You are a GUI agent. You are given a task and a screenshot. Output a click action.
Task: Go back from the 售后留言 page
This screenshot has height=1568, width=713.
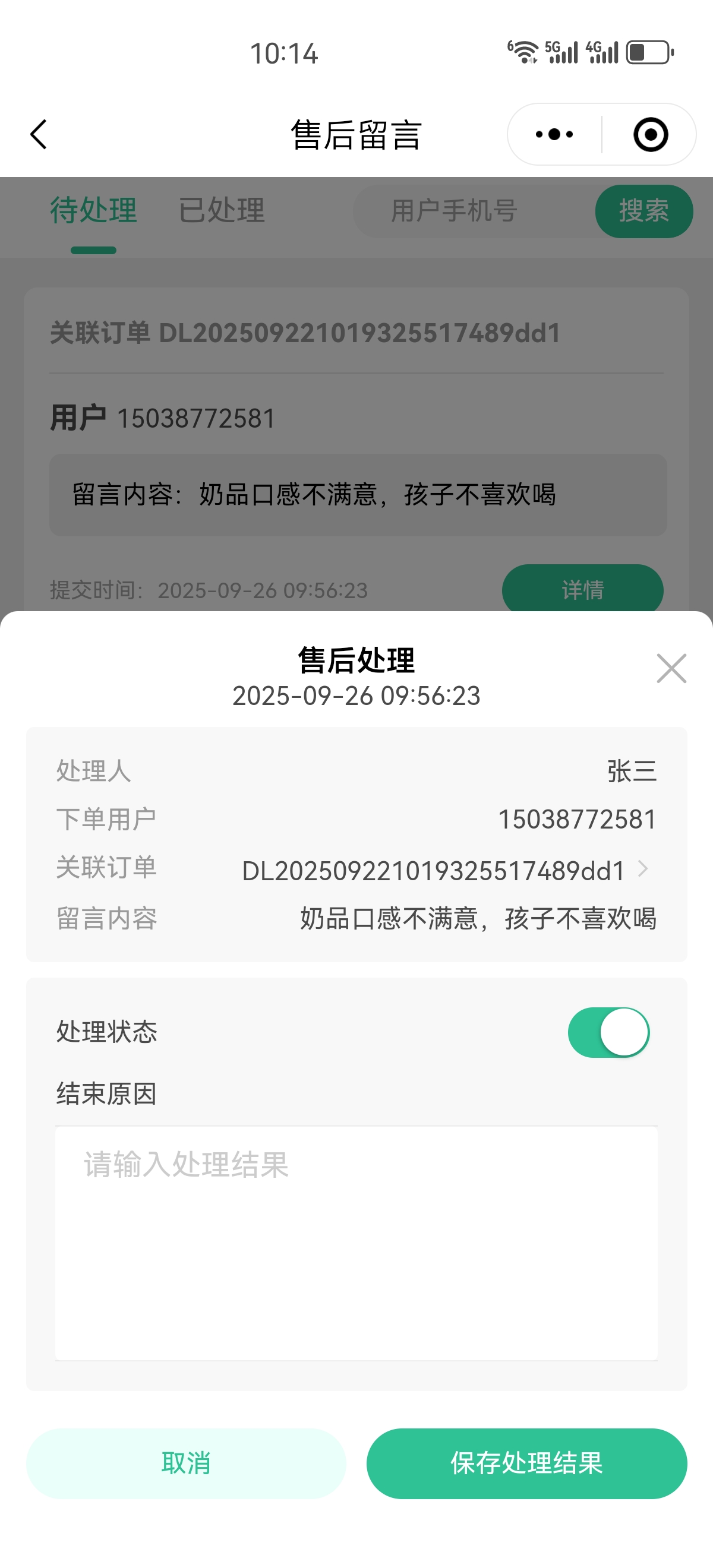tap(39, 134)
